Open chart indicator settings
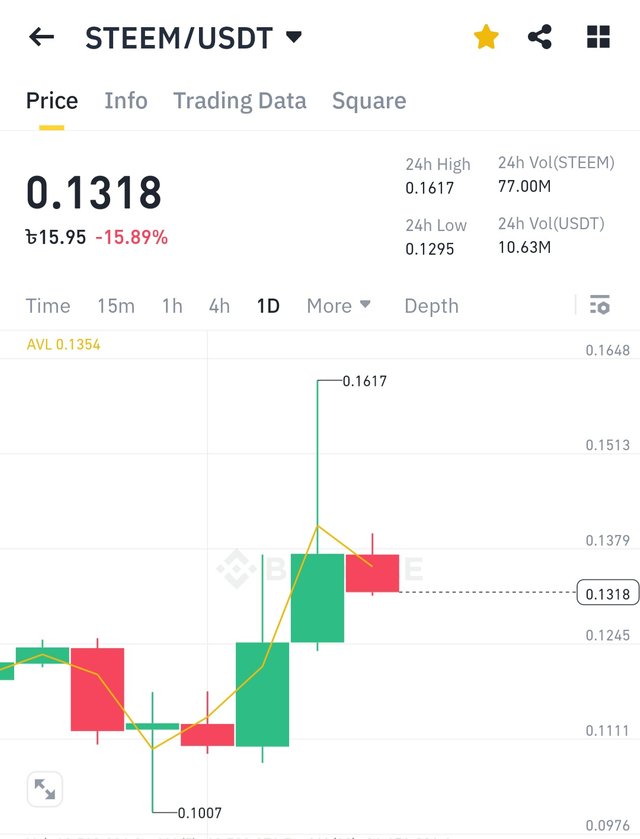 click(600, 306)
